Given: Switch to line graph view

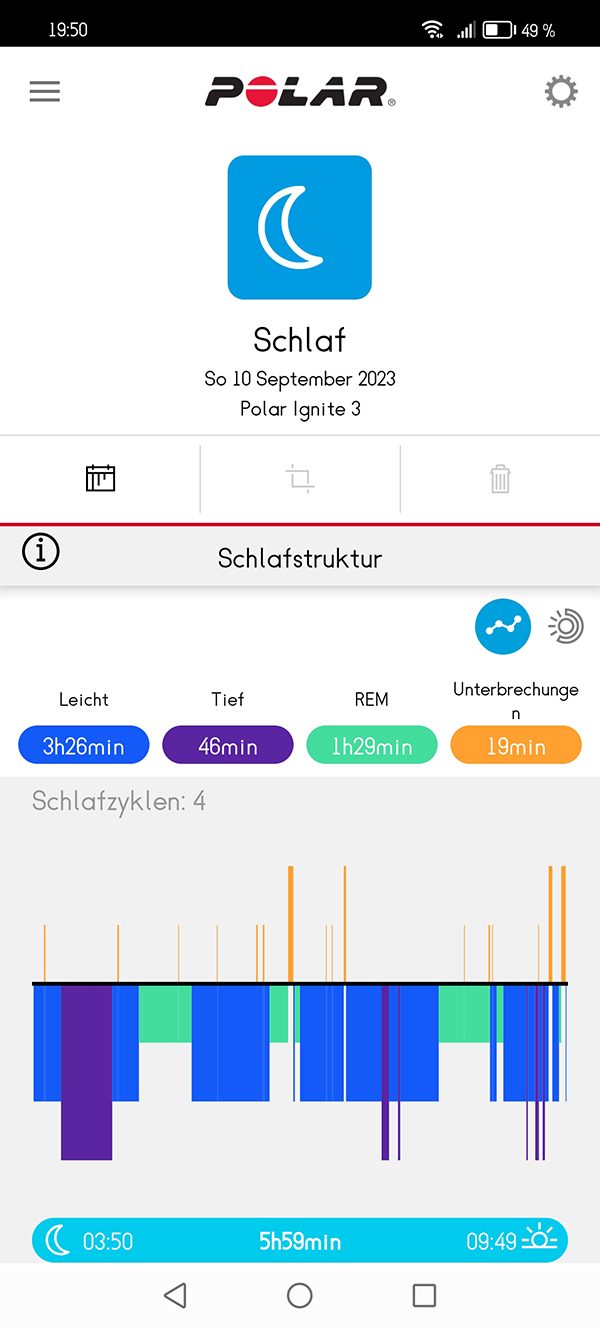Looking at the screenshot, I should [x=503, y=627].
